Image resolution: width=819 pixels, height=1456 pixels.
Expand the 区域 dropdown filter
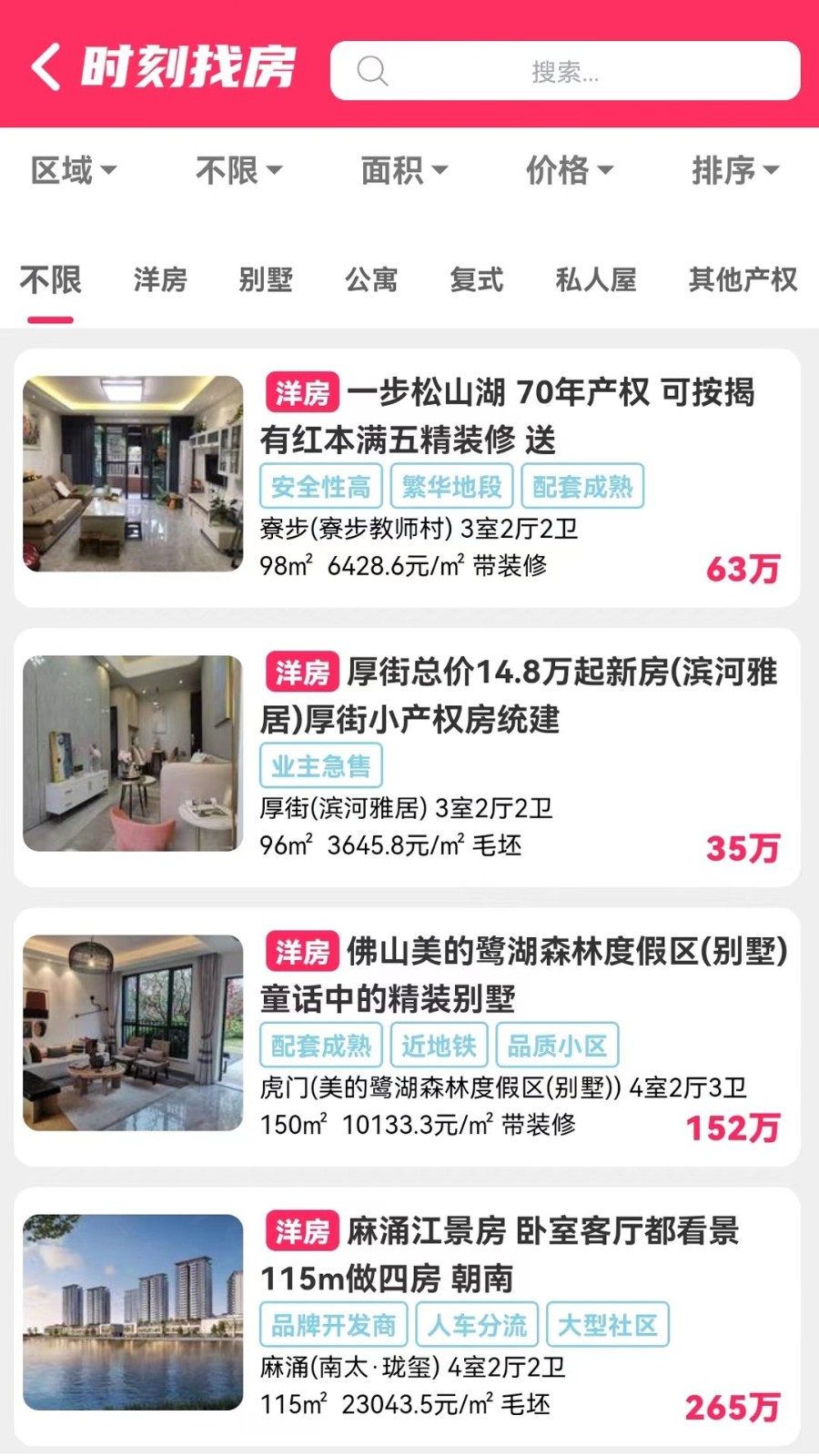(x=74, y=170)
